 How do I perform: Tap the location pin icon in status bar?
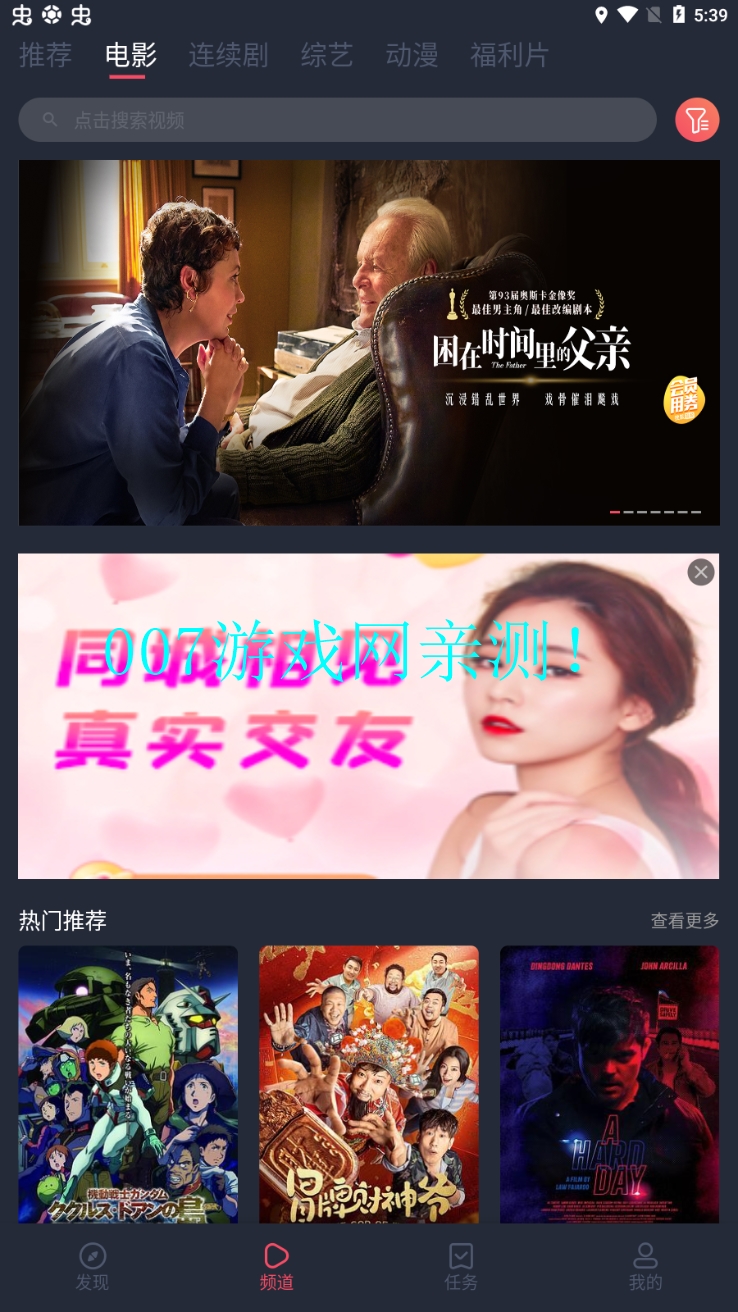coord(601,16)
